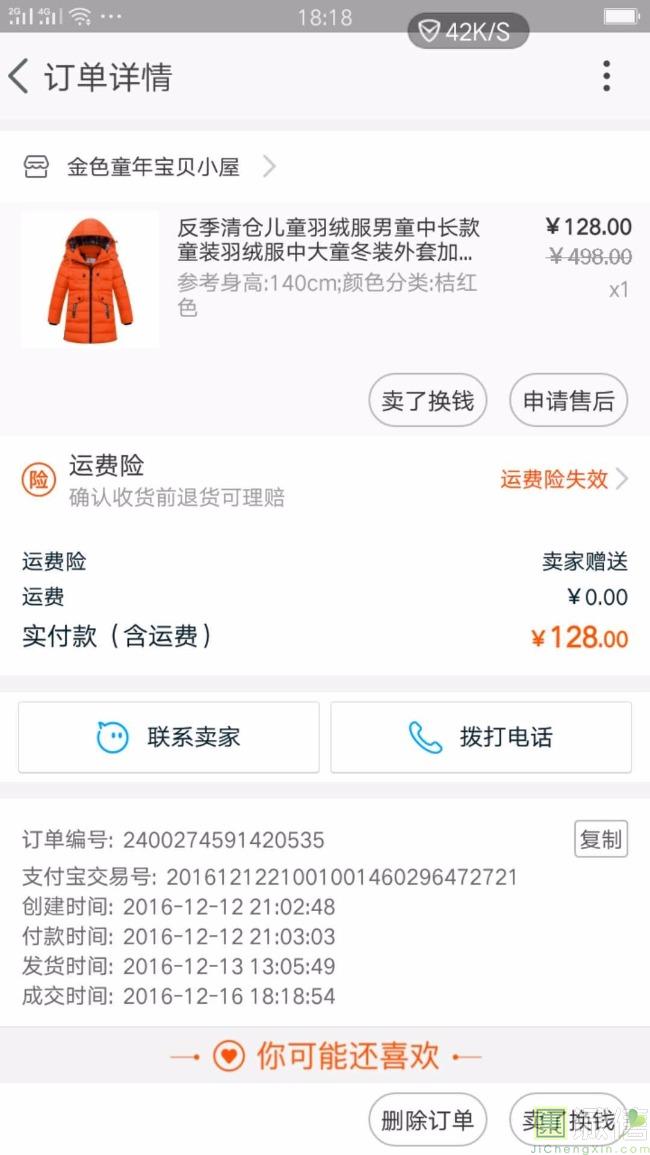Go back from order details
The image size is (650, 1155).
point(20,77)
